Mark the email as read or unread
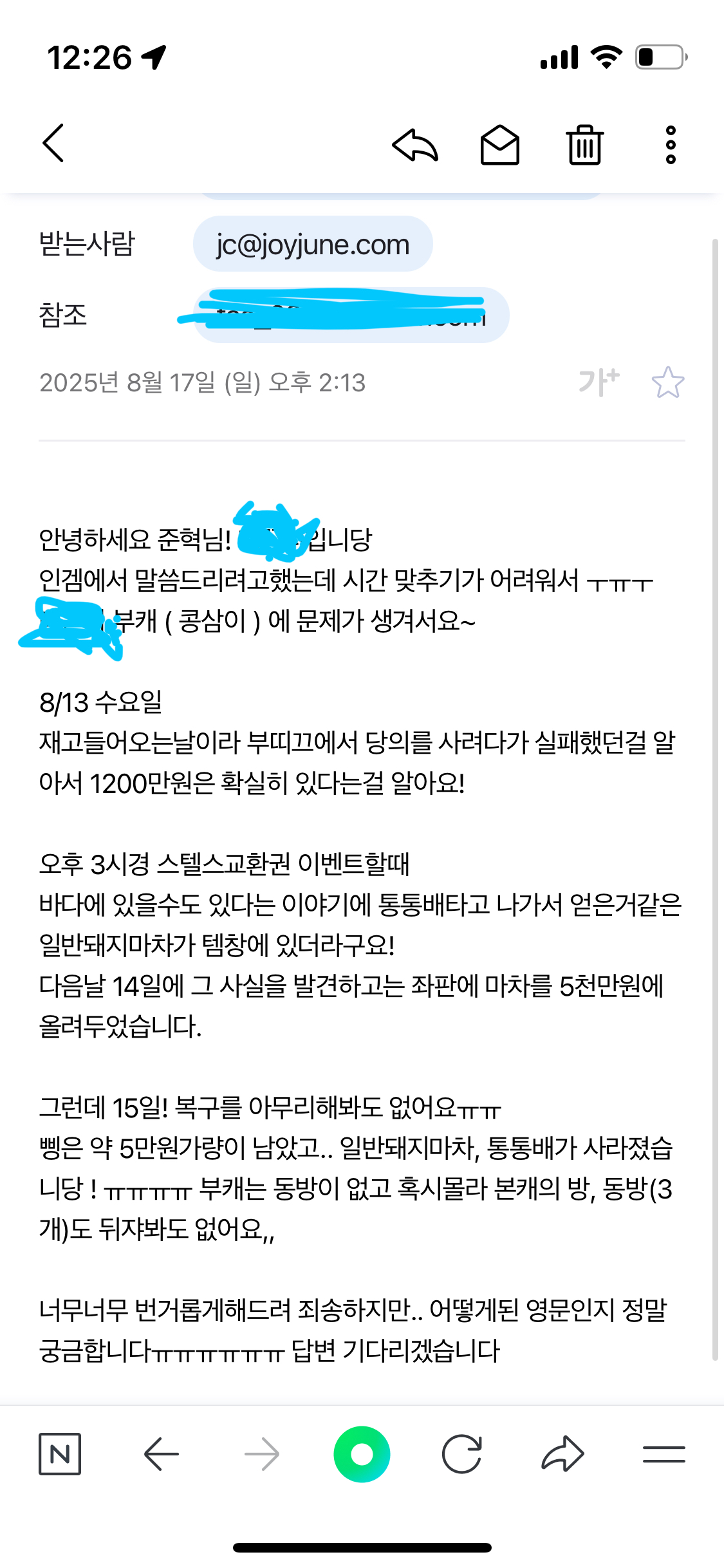The height and width of the screenshot is (1568, 724). [x=500, y=145]
